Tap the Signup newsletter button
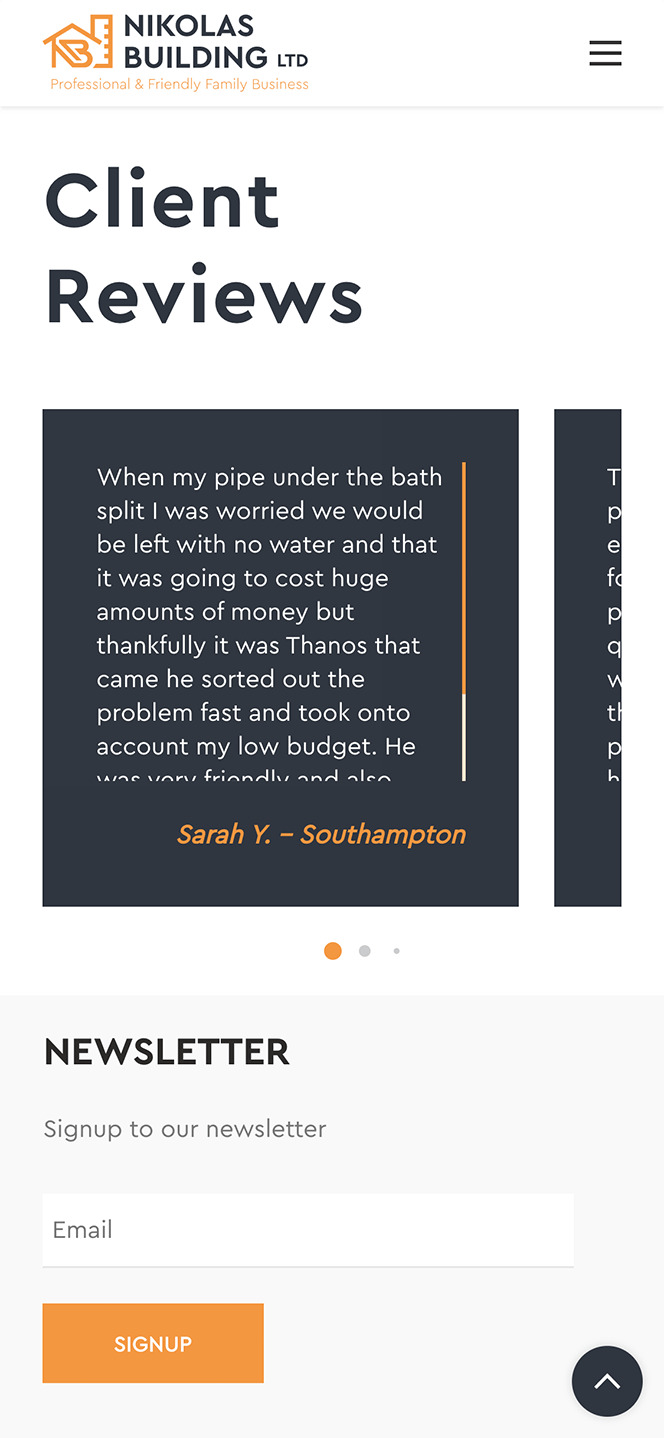 click(x=153, y=1343)
